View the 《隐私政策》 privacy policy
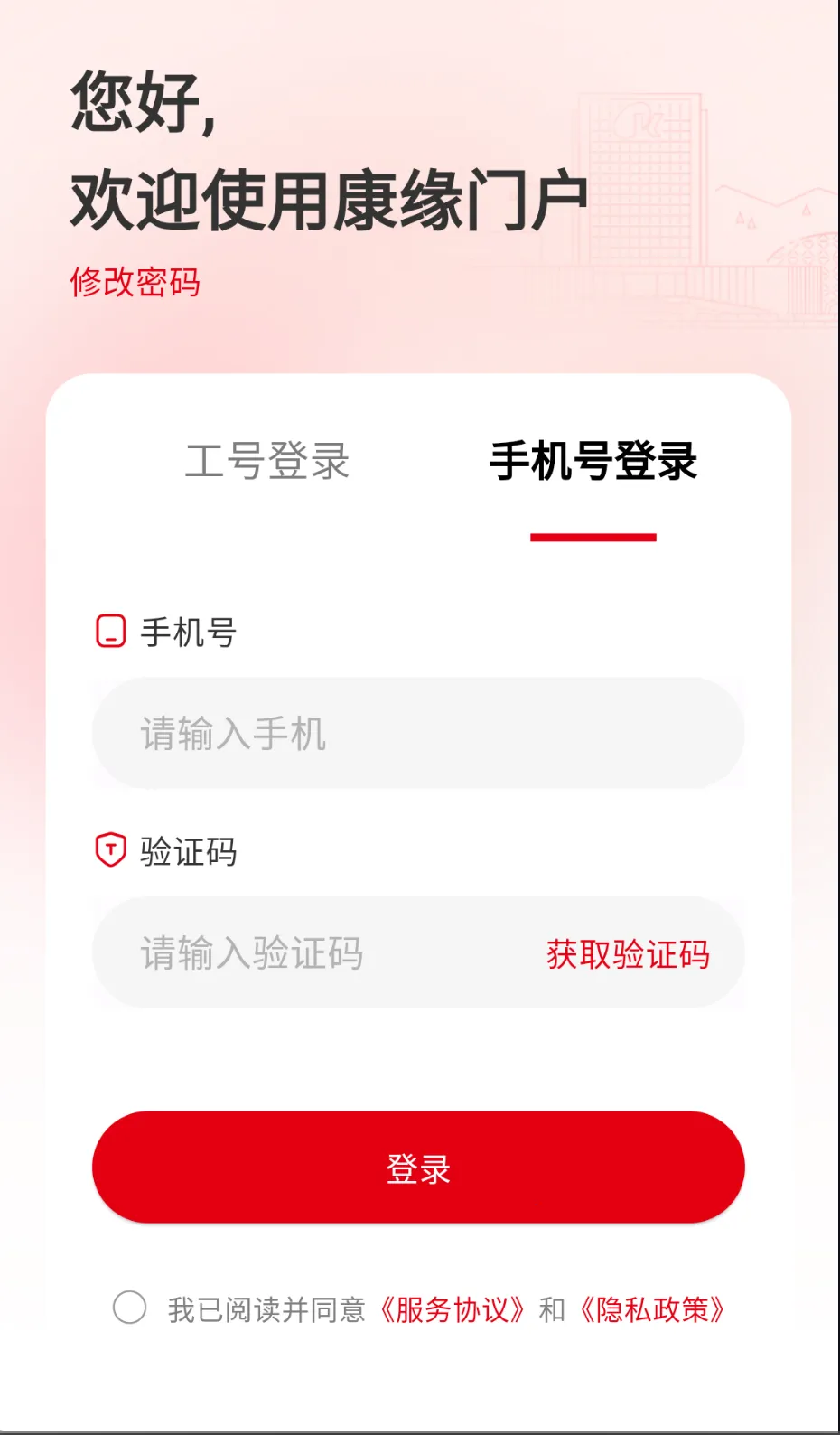 (x=653, y=1308)
